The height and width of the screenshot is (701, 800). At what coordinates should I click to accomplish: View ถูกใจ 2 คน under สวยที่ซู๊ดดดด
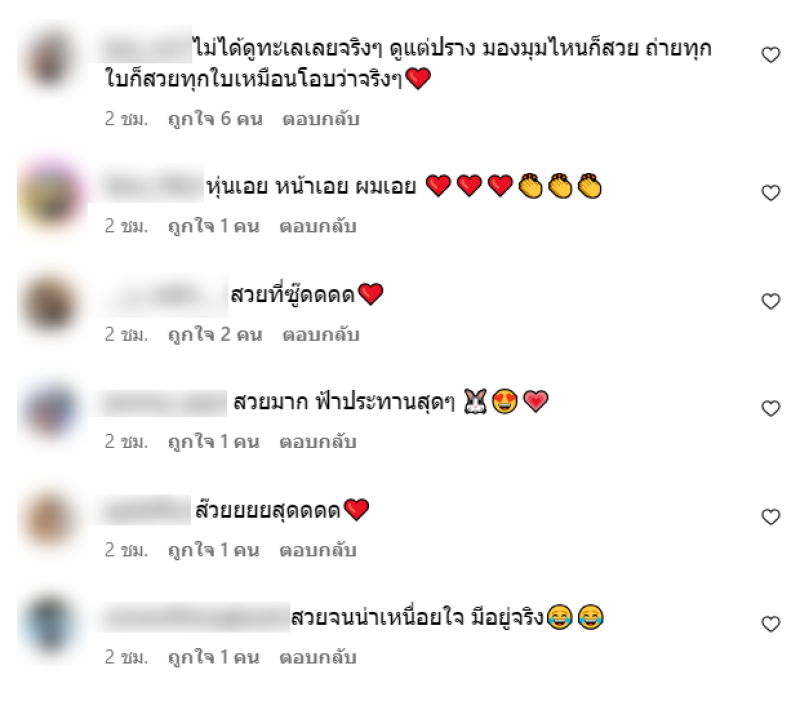click(x=214, y=334)
